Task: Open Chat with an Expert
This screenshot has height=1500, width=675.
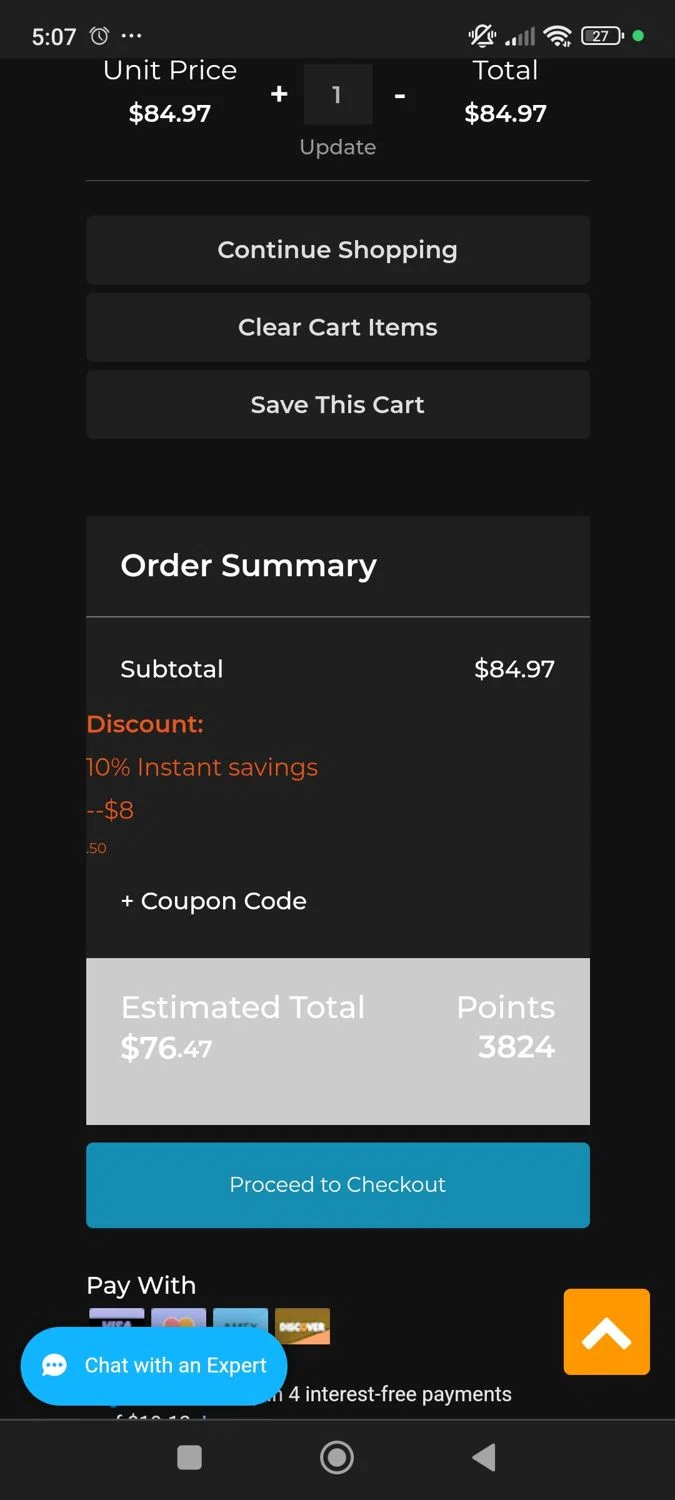Action: (x=154, y=1366)
